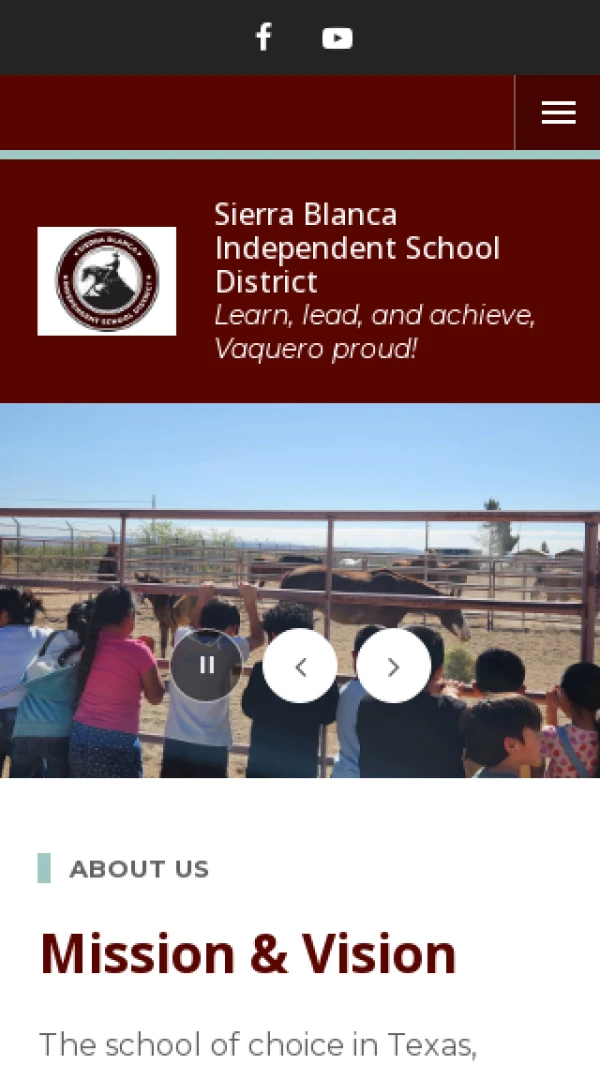Show the previous slideshow photo
The image size is (600, 1065).
click(300, 666)
